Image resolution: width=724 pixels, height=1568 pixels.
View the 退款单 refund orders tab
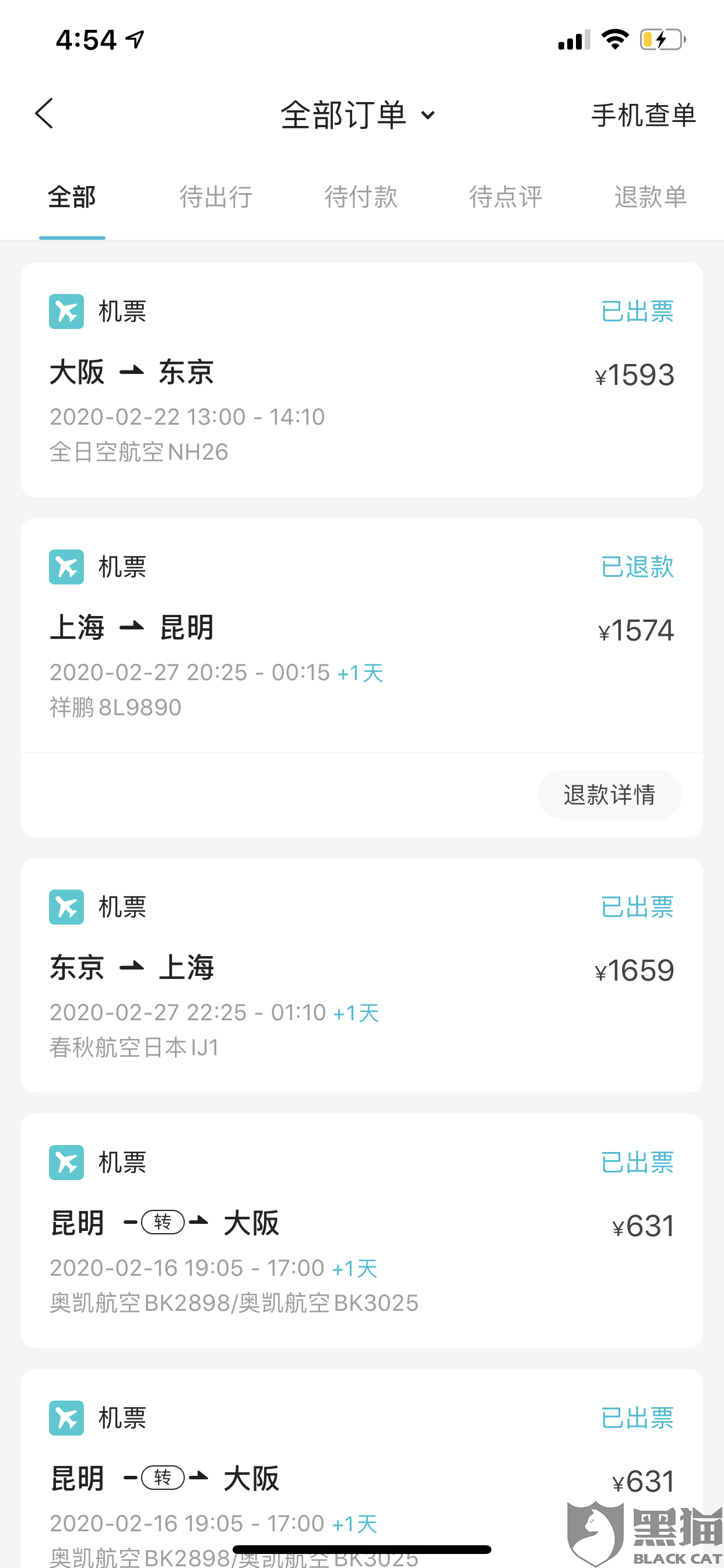coord(651,197)
